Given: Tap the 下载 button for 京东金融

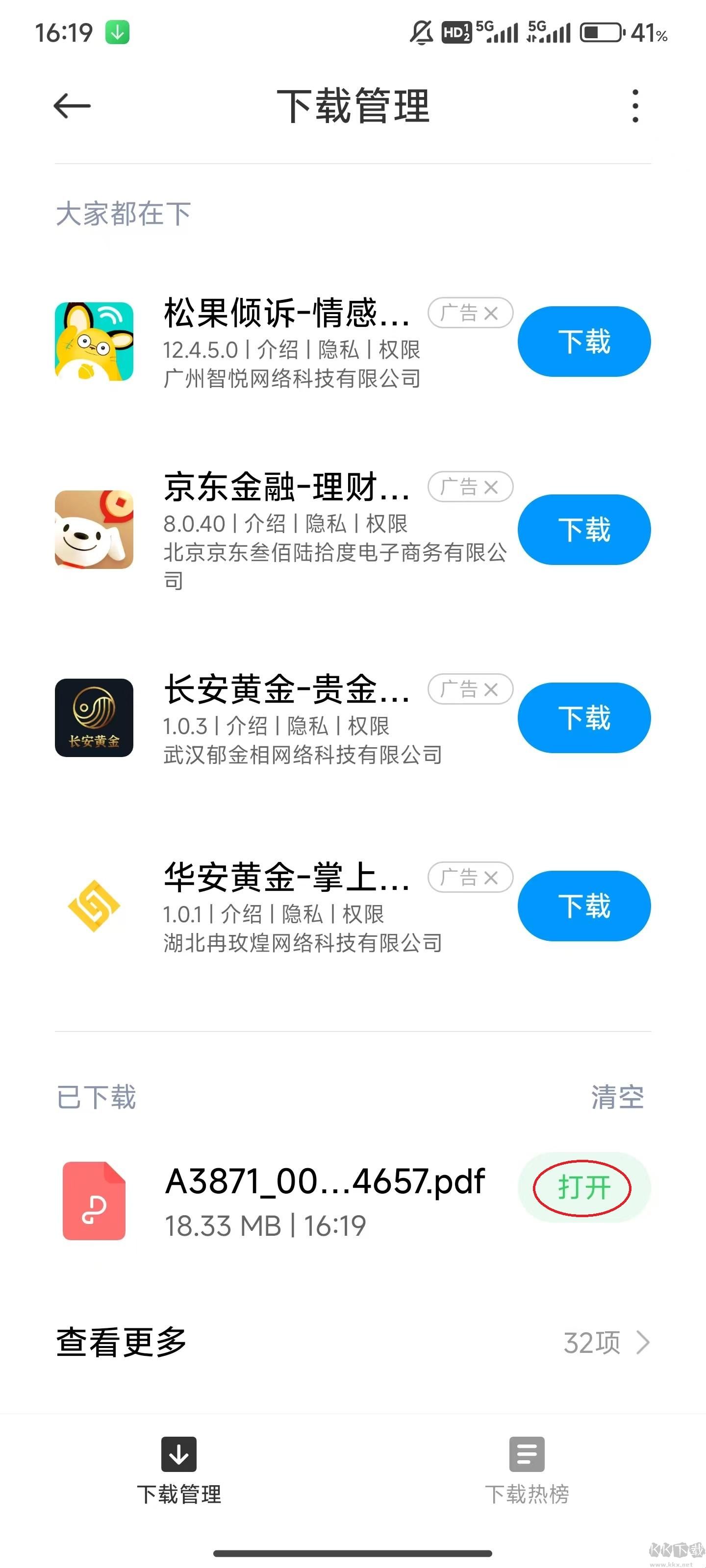Looking at the screenshot, I should pos(582,530).
